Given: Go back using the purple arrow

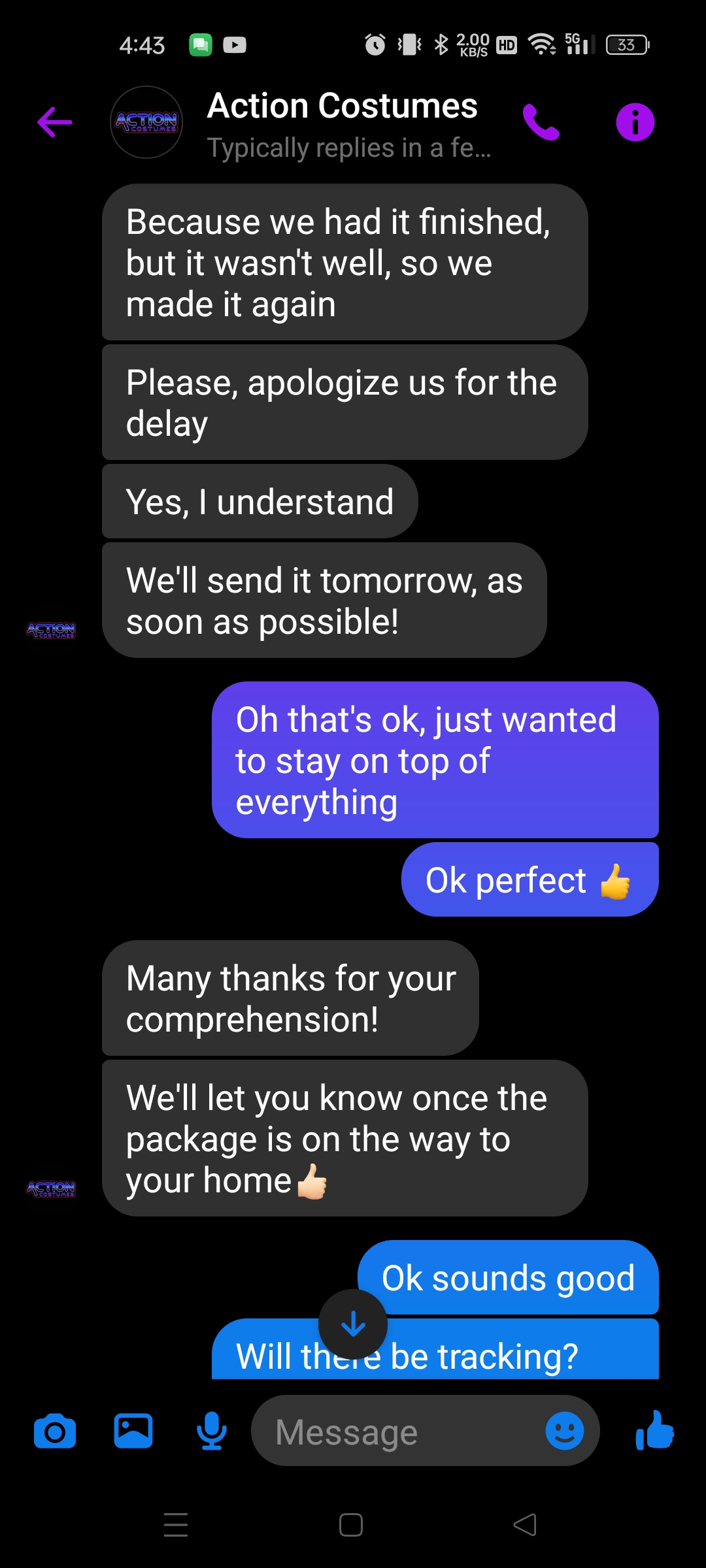Looking at the screenshot, I should pyautogui.click(x=55, y=122).
